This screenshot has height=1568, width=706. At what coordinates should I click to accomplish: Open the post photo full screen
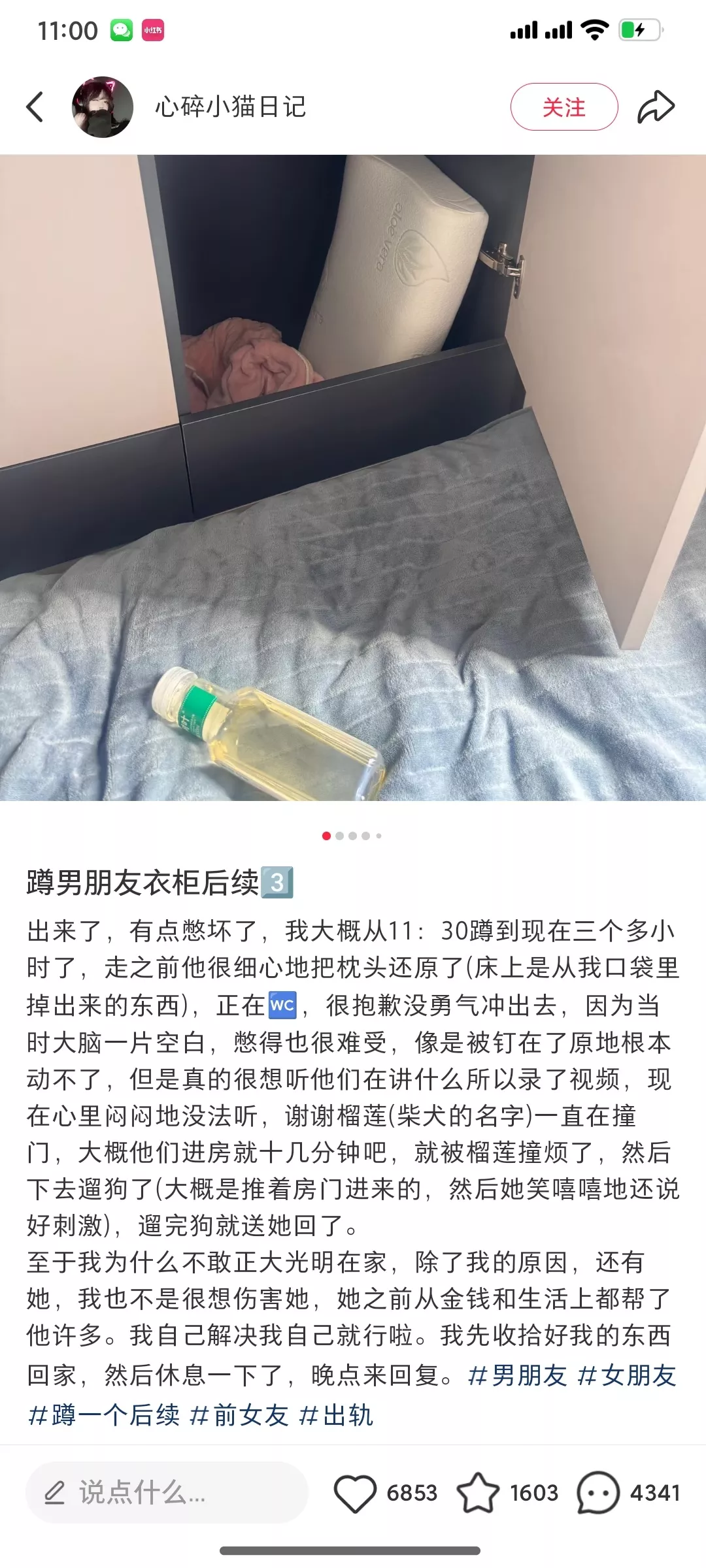click(353, 477)
